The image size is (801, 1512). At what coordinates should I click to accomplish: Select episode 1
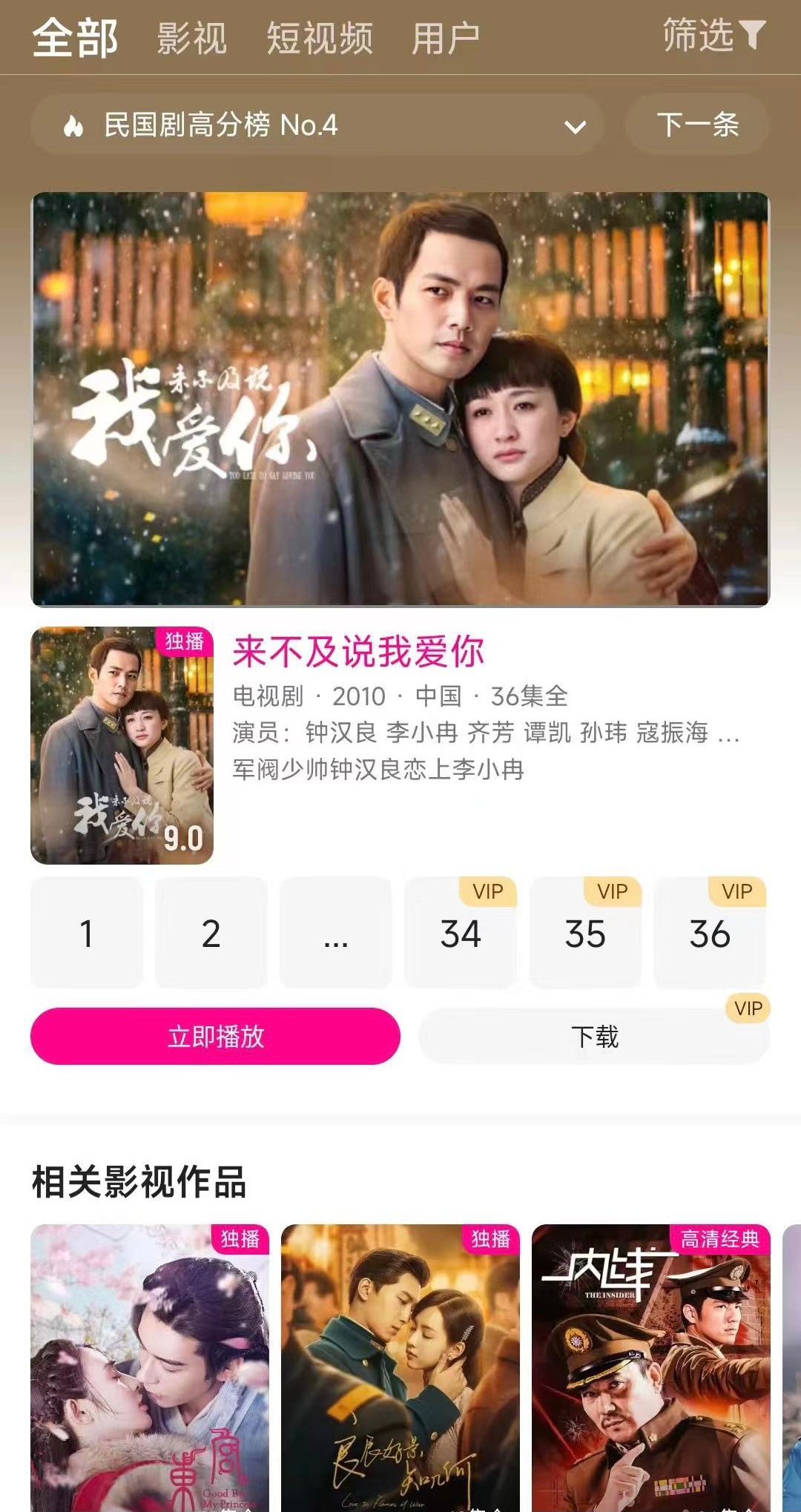click(x=87, y=934)
